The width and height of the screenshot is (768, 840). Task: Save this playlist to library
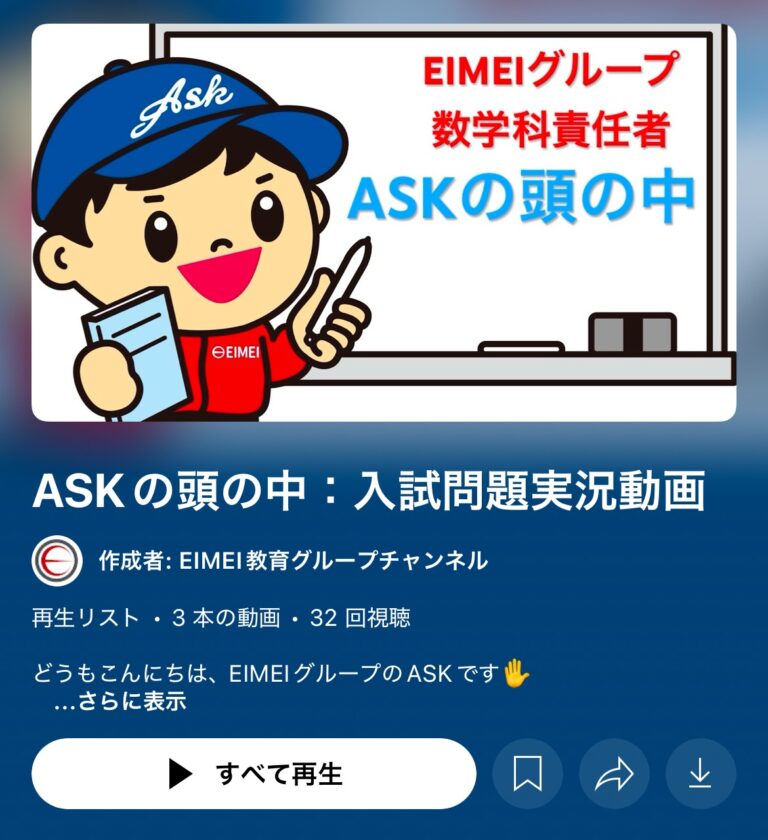(528, 774)
